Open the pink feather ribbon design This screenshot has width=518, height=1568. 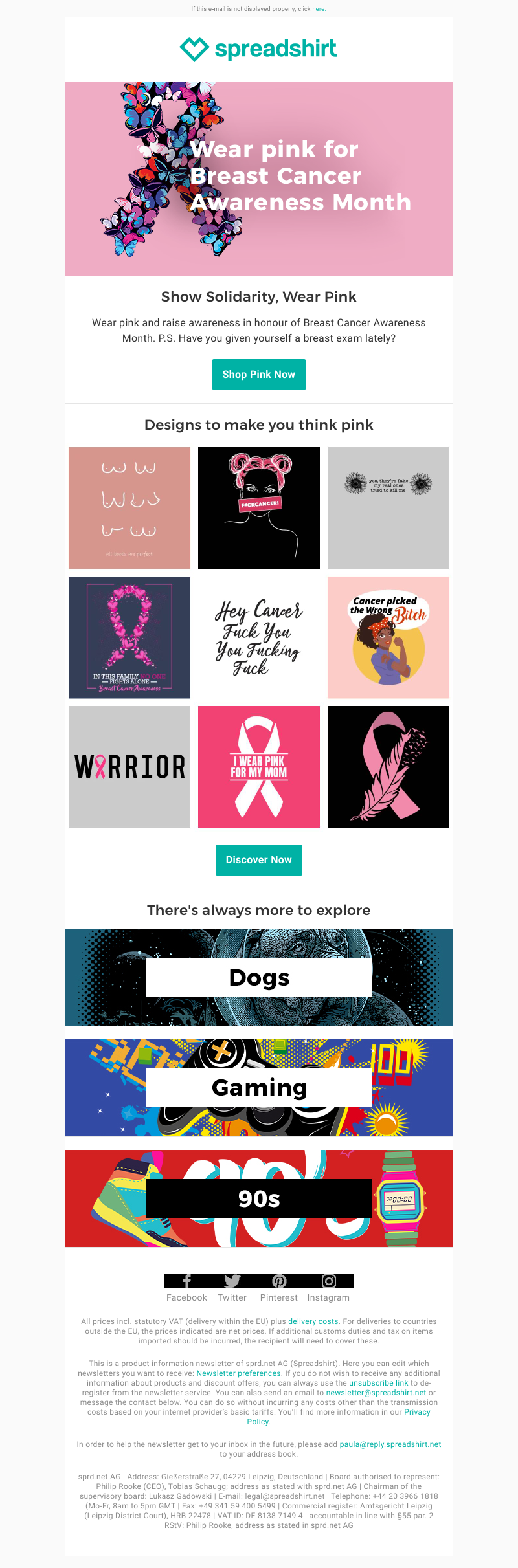388,767
